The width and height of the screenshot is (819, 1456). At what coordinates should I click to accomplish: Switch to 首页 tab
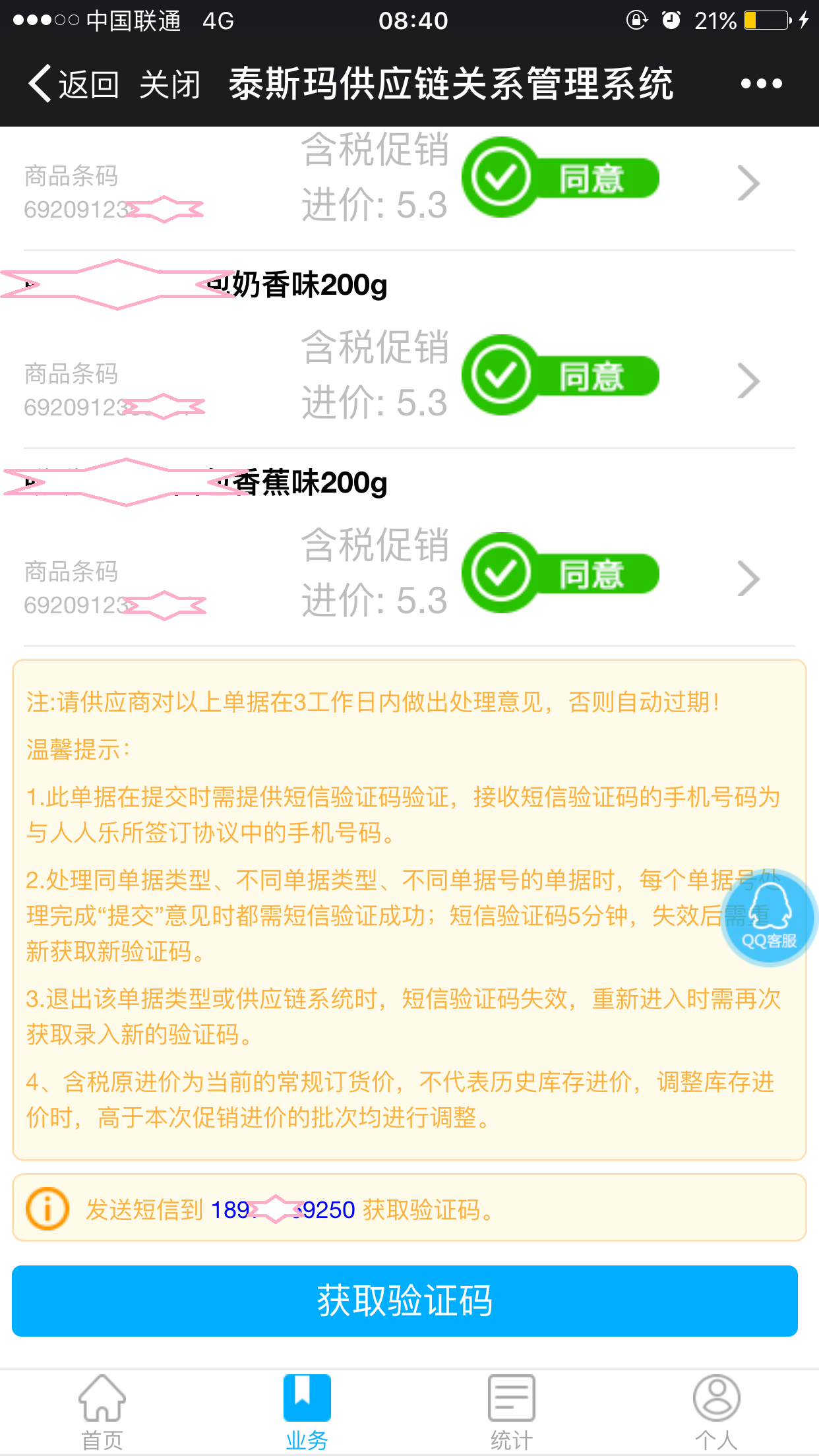(x=102, y=1412)
